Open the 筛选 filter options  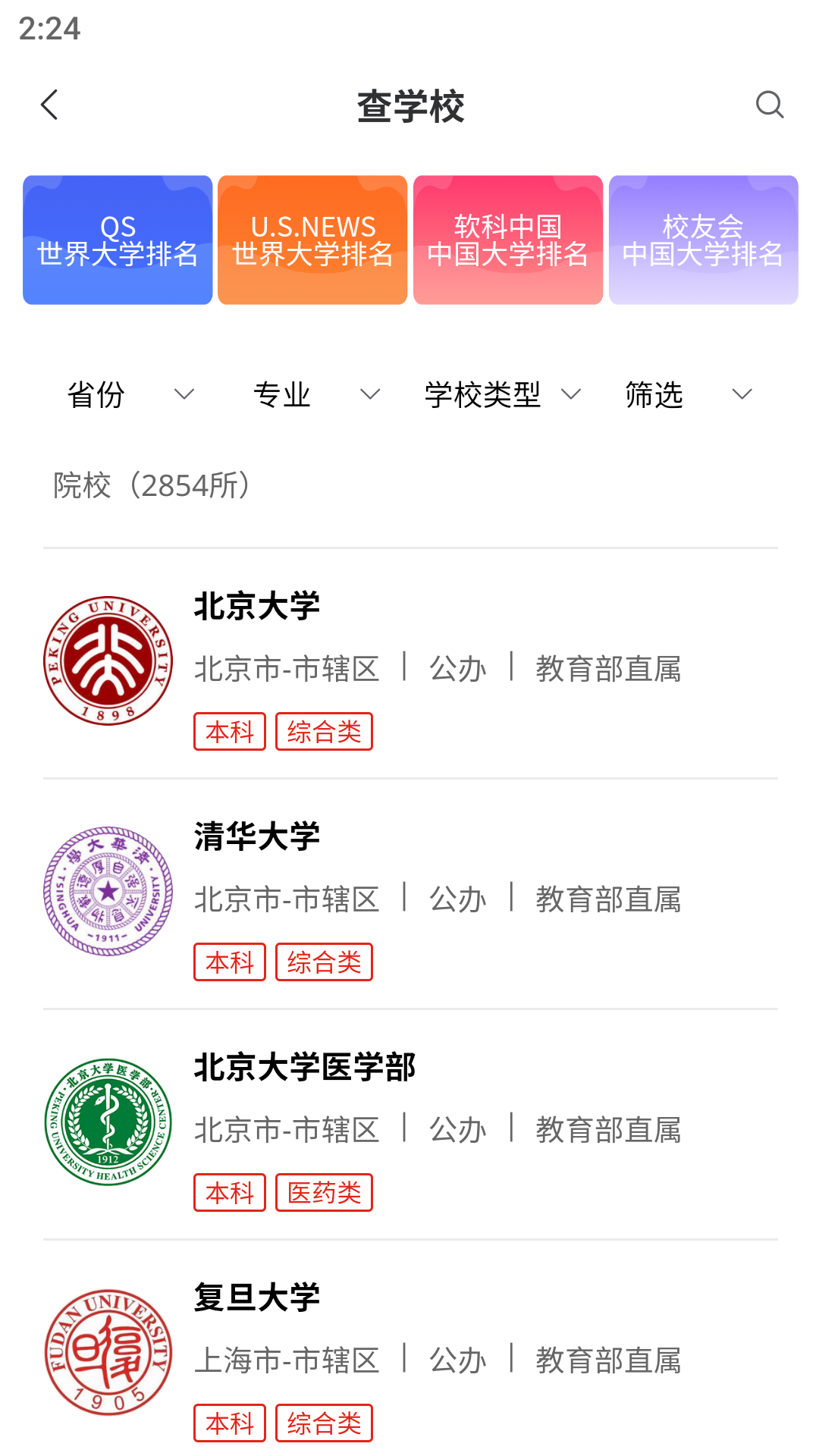(688, 394)
